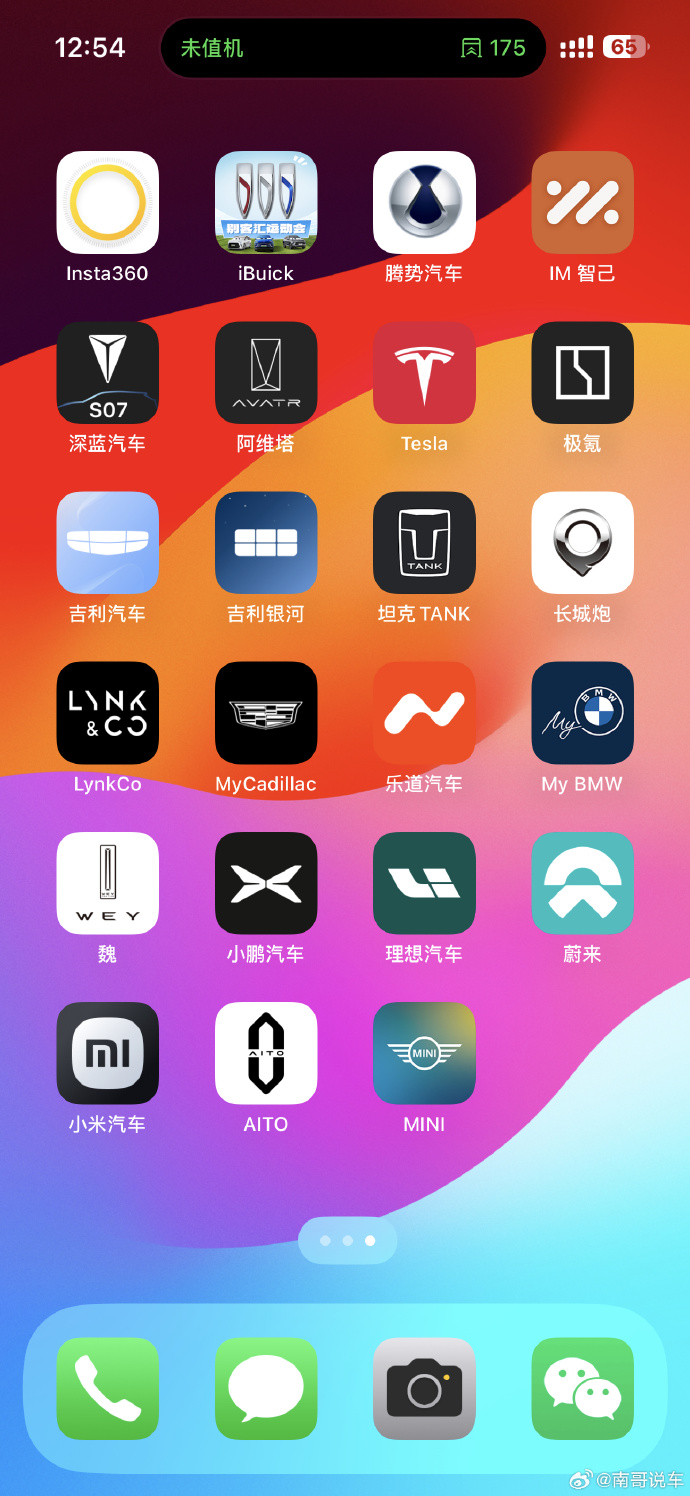Launch 理想汽车 app

[424, 883]
